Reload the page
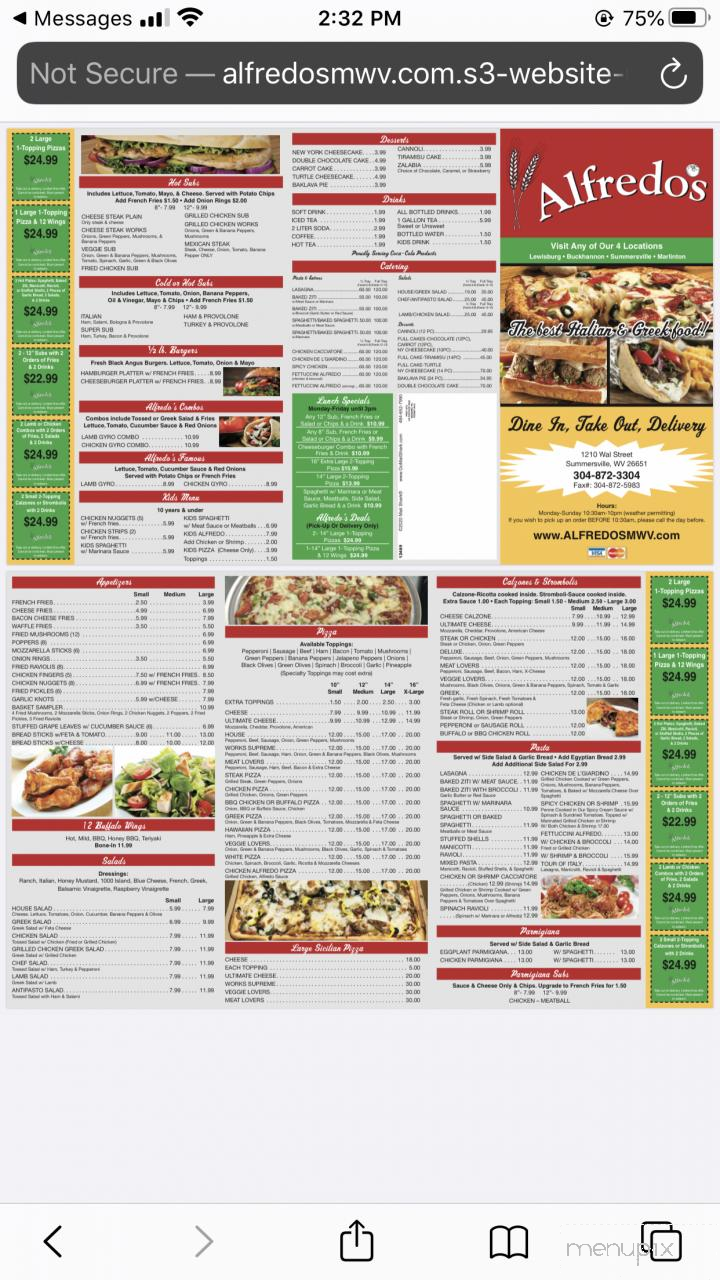This screenshot has height=1280, width=720. (673, 73)
